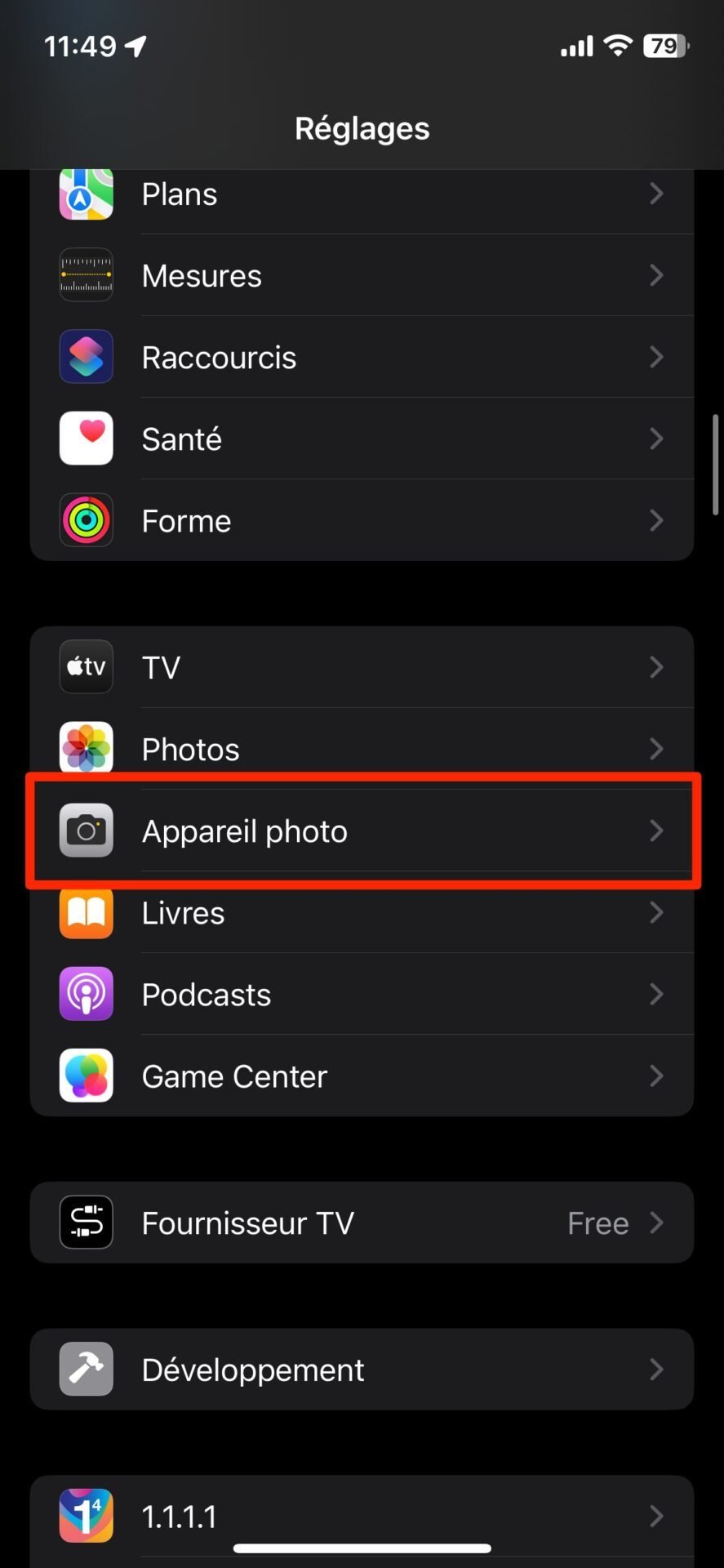Viewport: 724px width, 1568px height.
Task: Open TV settings
Action: pyautogui.click(x=362, y=667)
